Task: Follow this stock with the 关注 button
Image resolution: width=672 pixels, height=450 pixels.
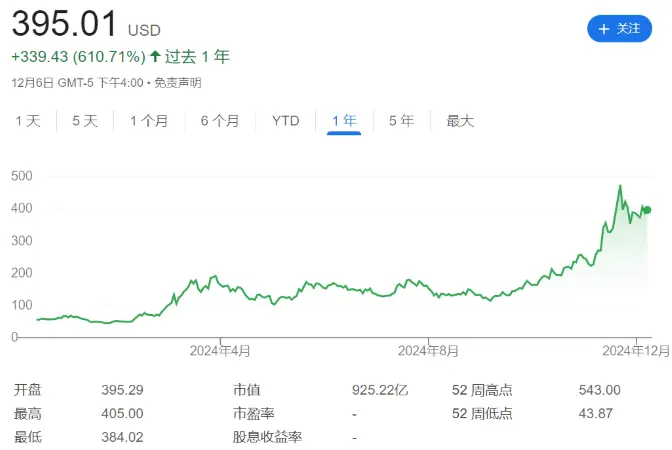Action: click(618, 29)
